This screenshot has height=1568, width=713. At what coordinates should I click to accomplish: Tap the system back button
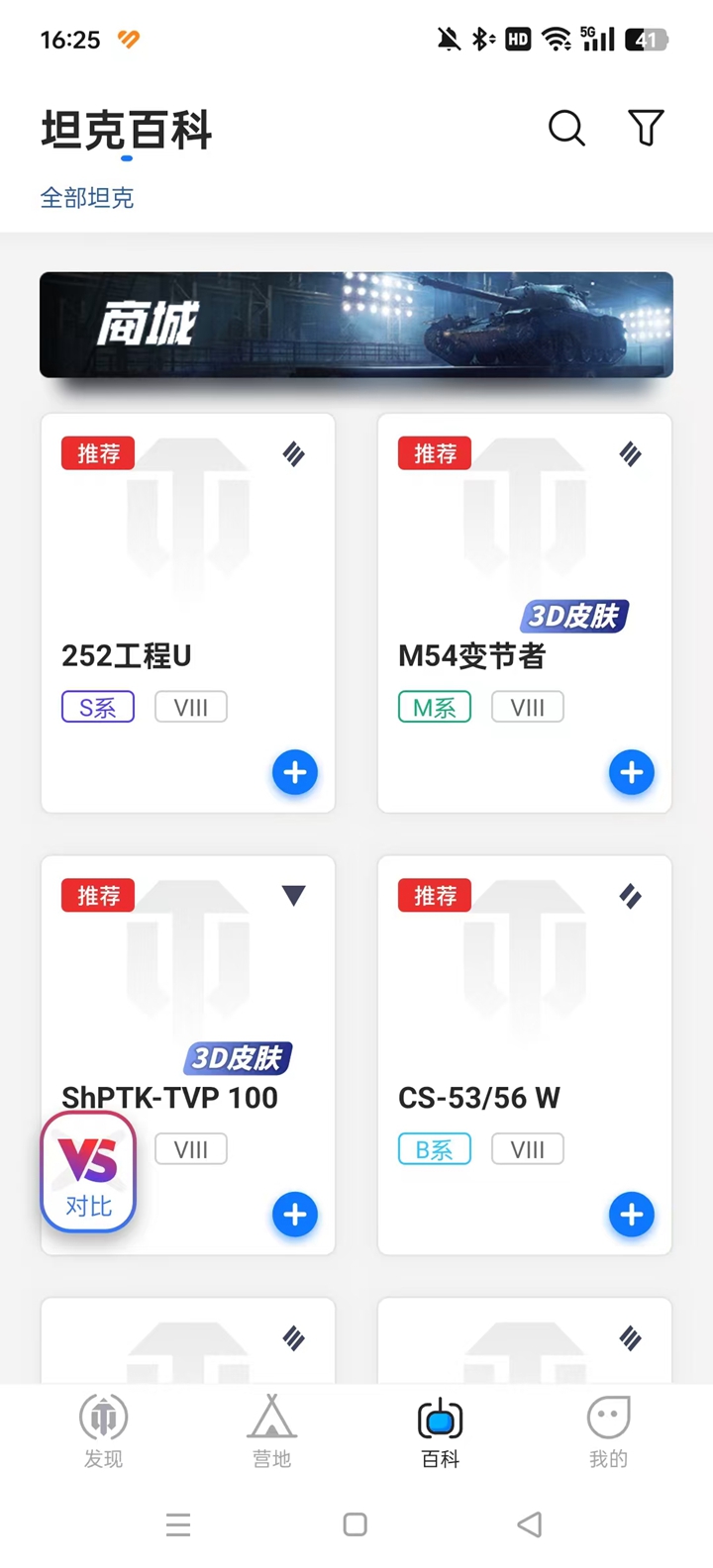tap(531, 1524)
